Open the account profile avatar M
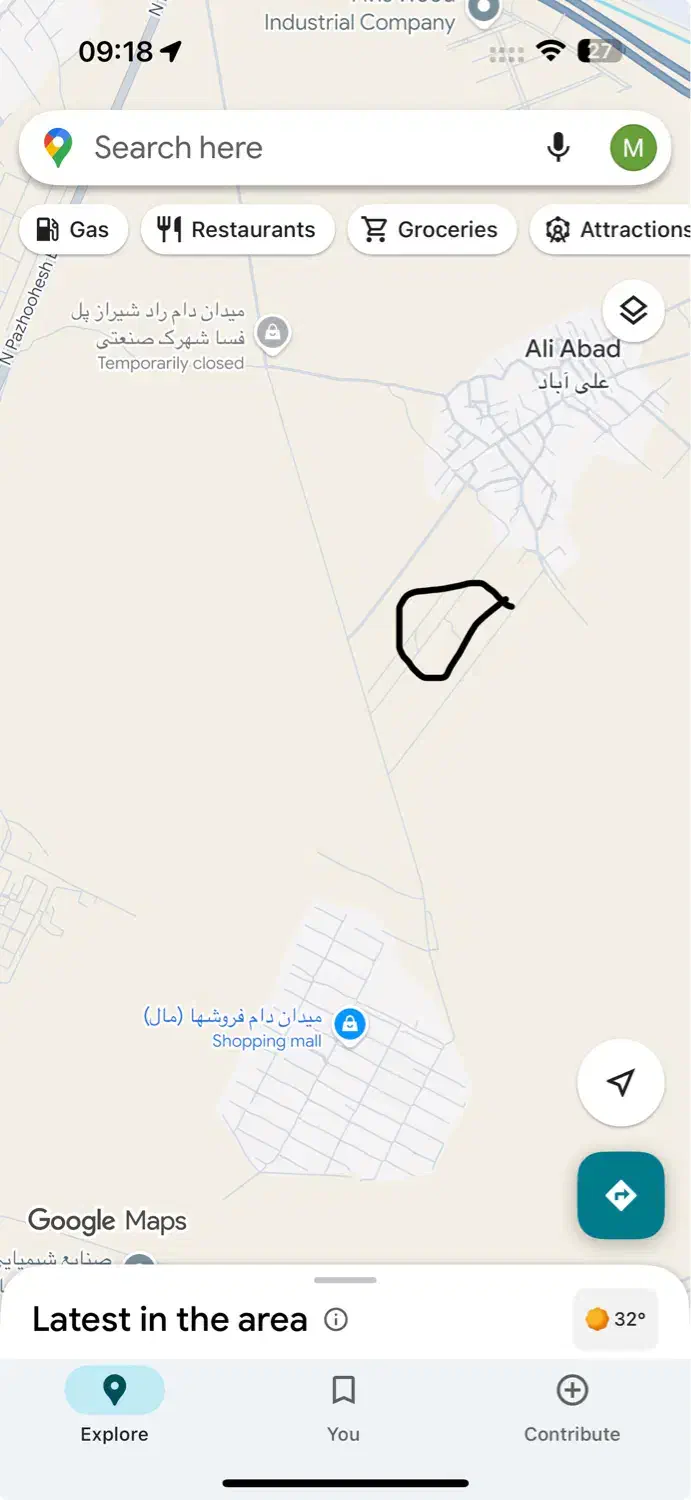The width and height of the screenshot is (691, 1500). [x=633, y=148]
